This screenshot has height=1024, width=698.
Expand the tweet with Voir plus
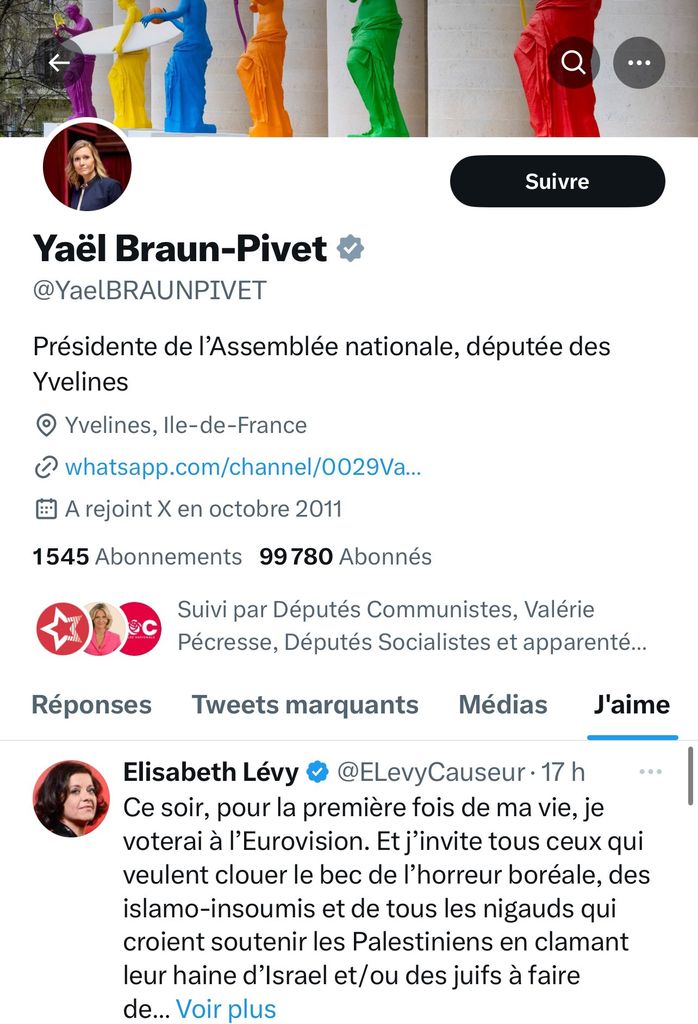[226, 1009]
